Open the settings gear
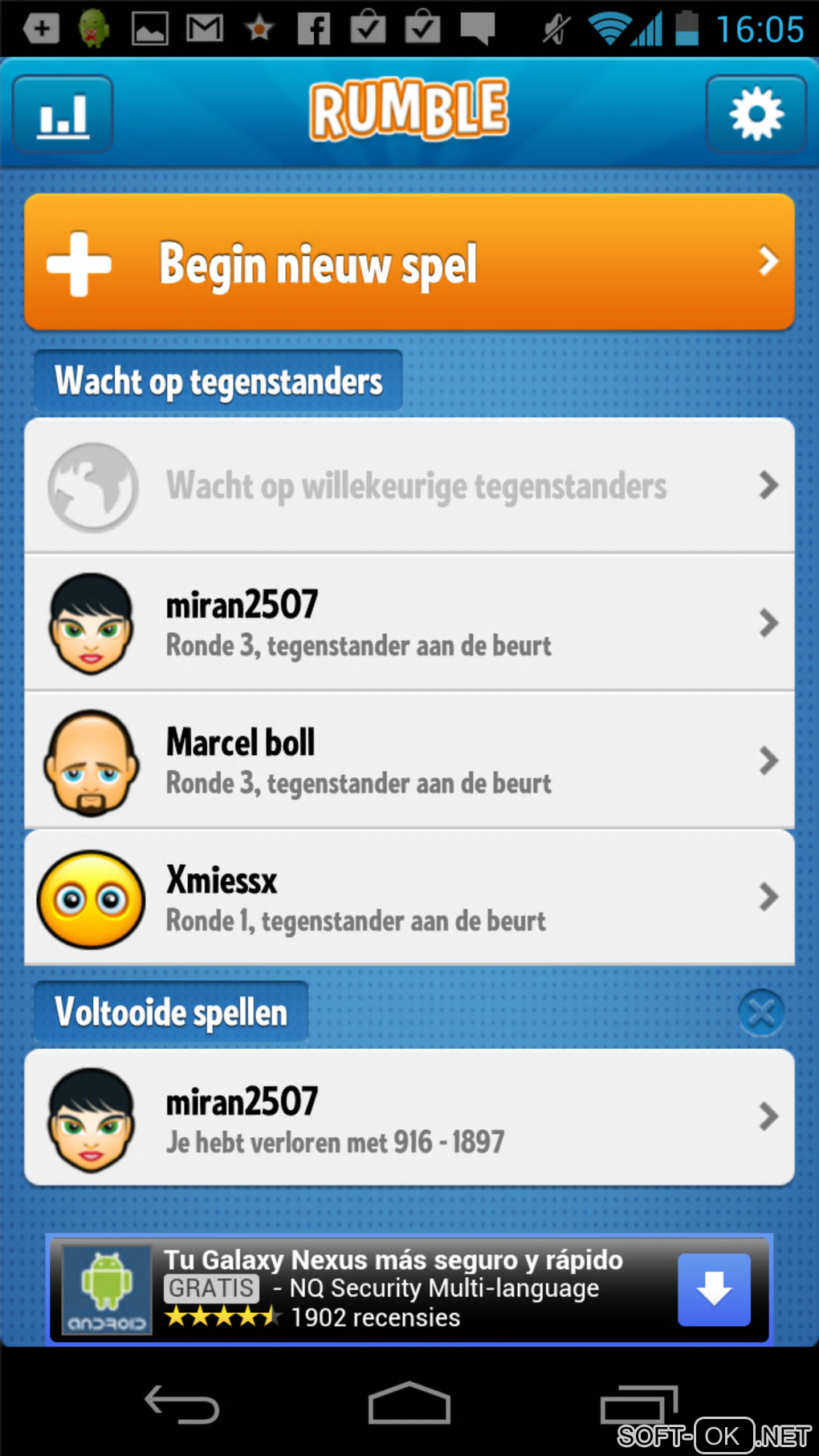Screen dimensions: 819x1456 pos(756,115)
